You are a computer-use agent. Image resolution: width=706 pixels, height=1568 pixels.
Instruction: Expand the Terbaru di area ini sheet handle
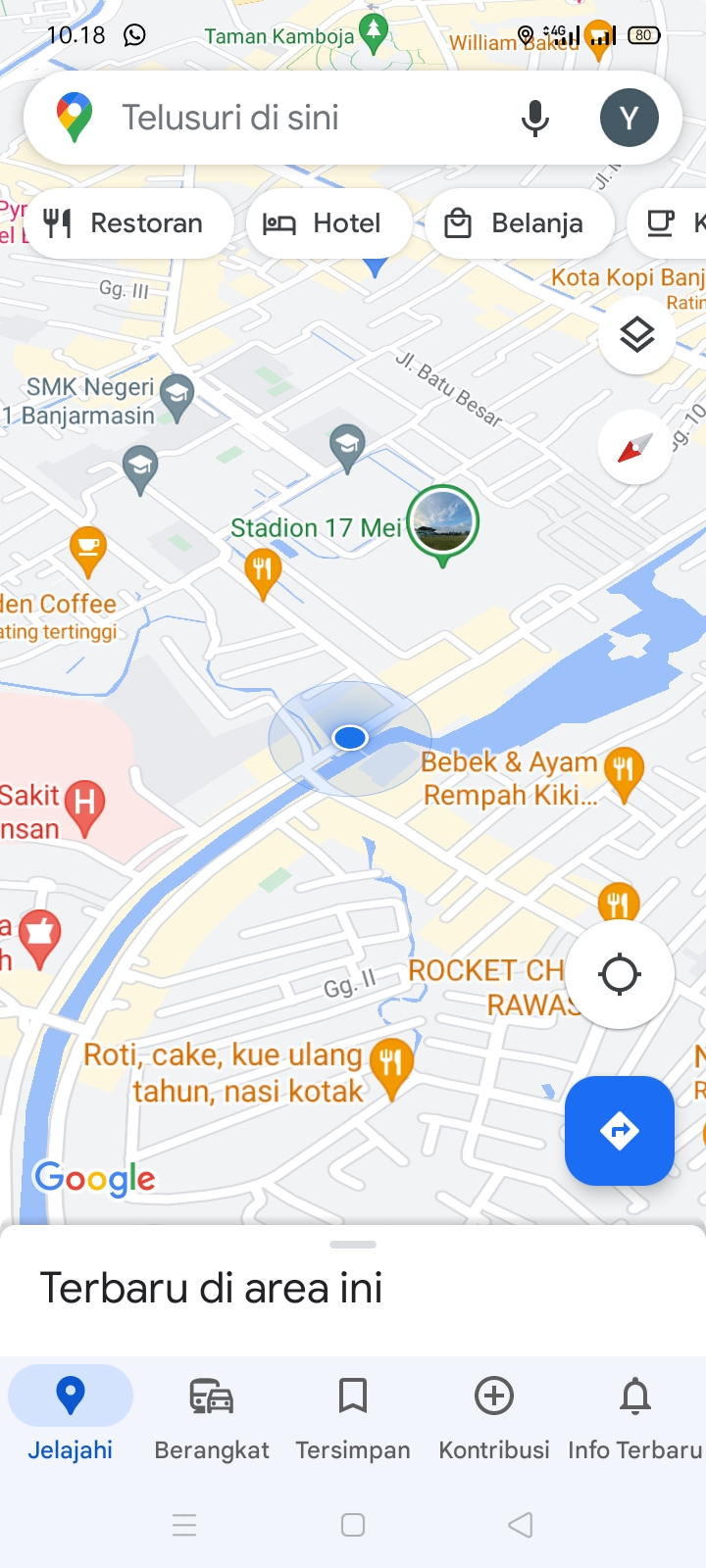[x=352, y=1245]
